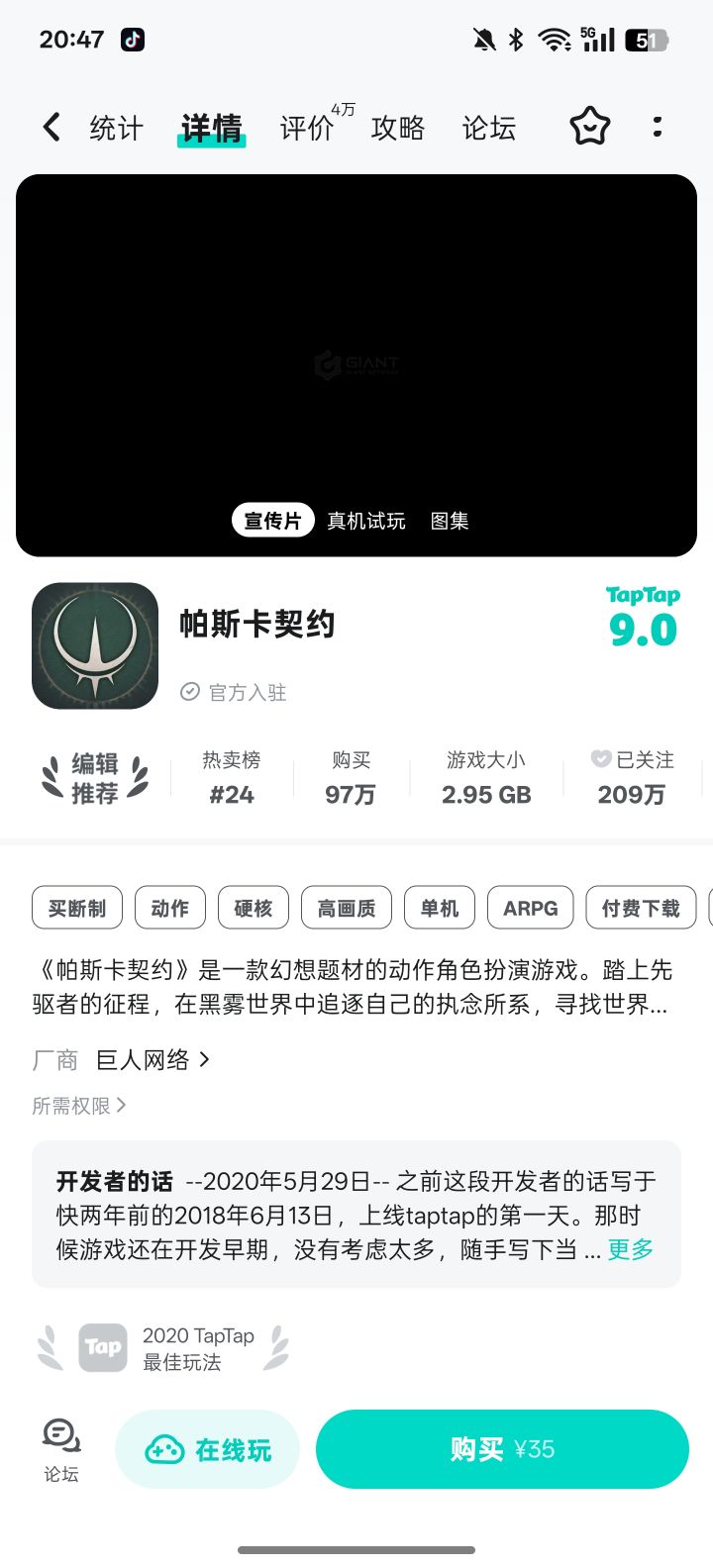The width and height of the screenshot is (713, 1568).
Task: Expand developer's note with 更多 link
Action: tap(629, 1250)
